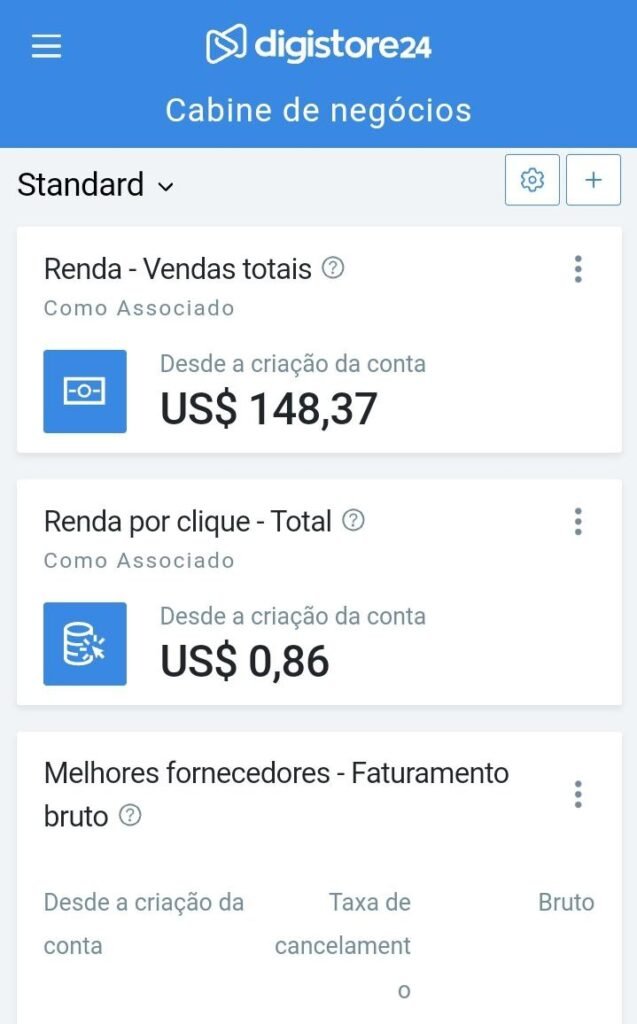637x1024 pixels.
Task: Show help for Renda - Vendas totais
Action: [x=333, y=268]
